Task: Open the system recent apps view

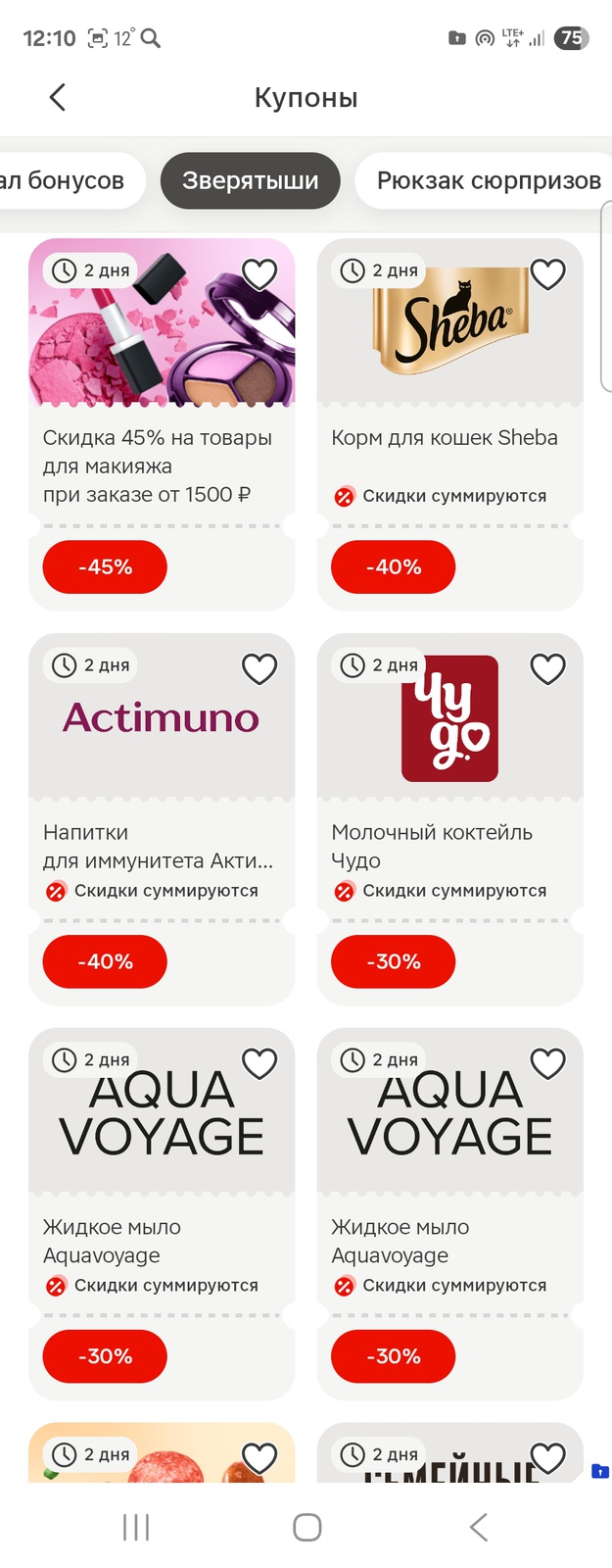Action: (x=136, y=1527)
